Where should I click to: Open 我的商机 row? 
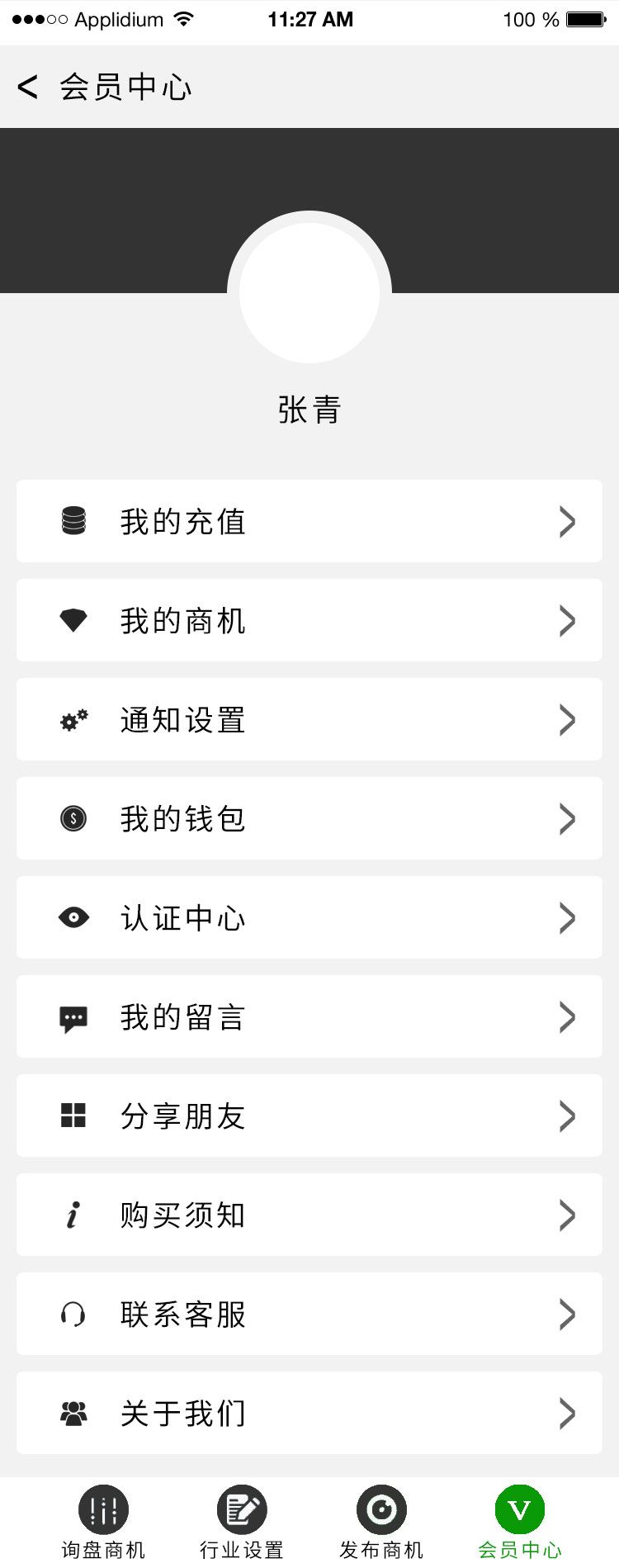click(x=309, y=620)
